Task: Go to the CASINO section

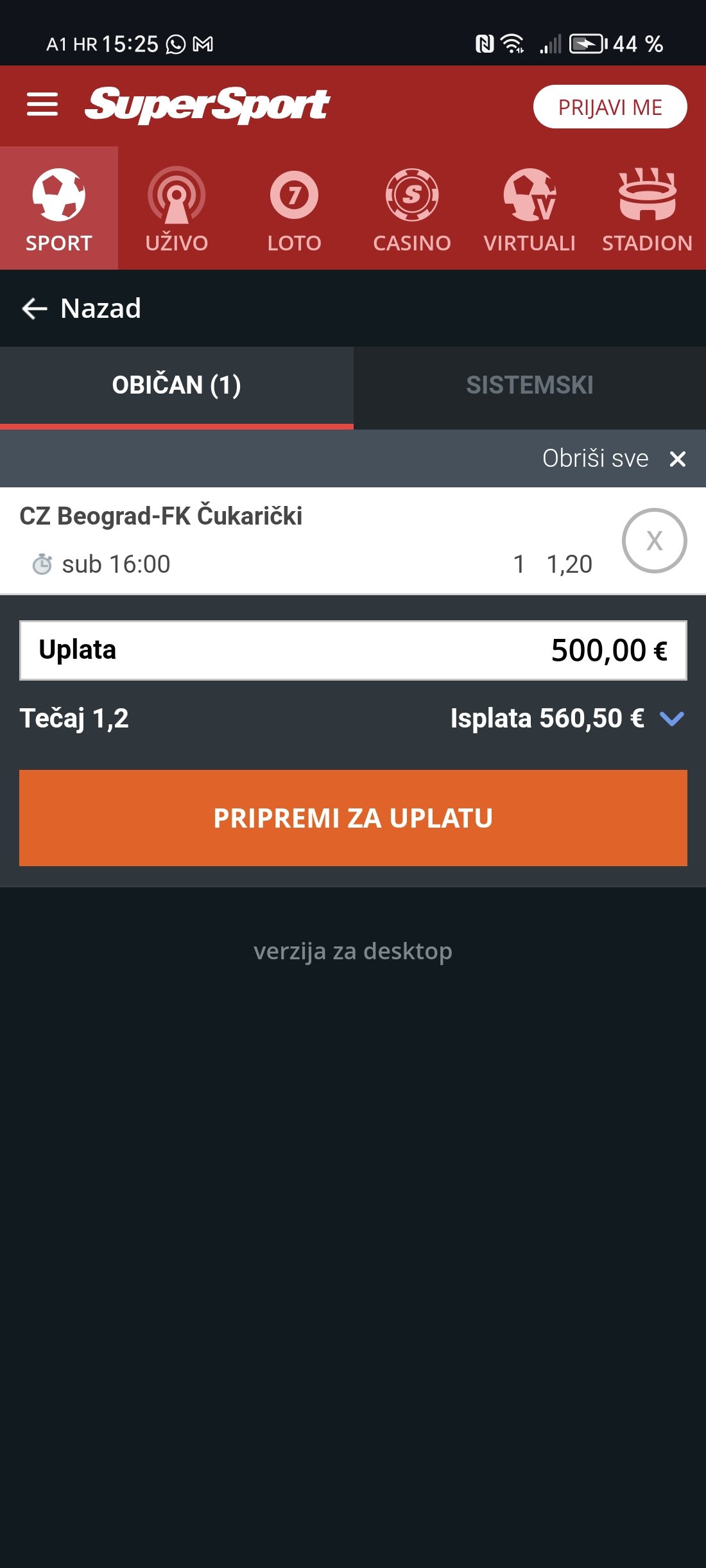Action: point(412,209)
